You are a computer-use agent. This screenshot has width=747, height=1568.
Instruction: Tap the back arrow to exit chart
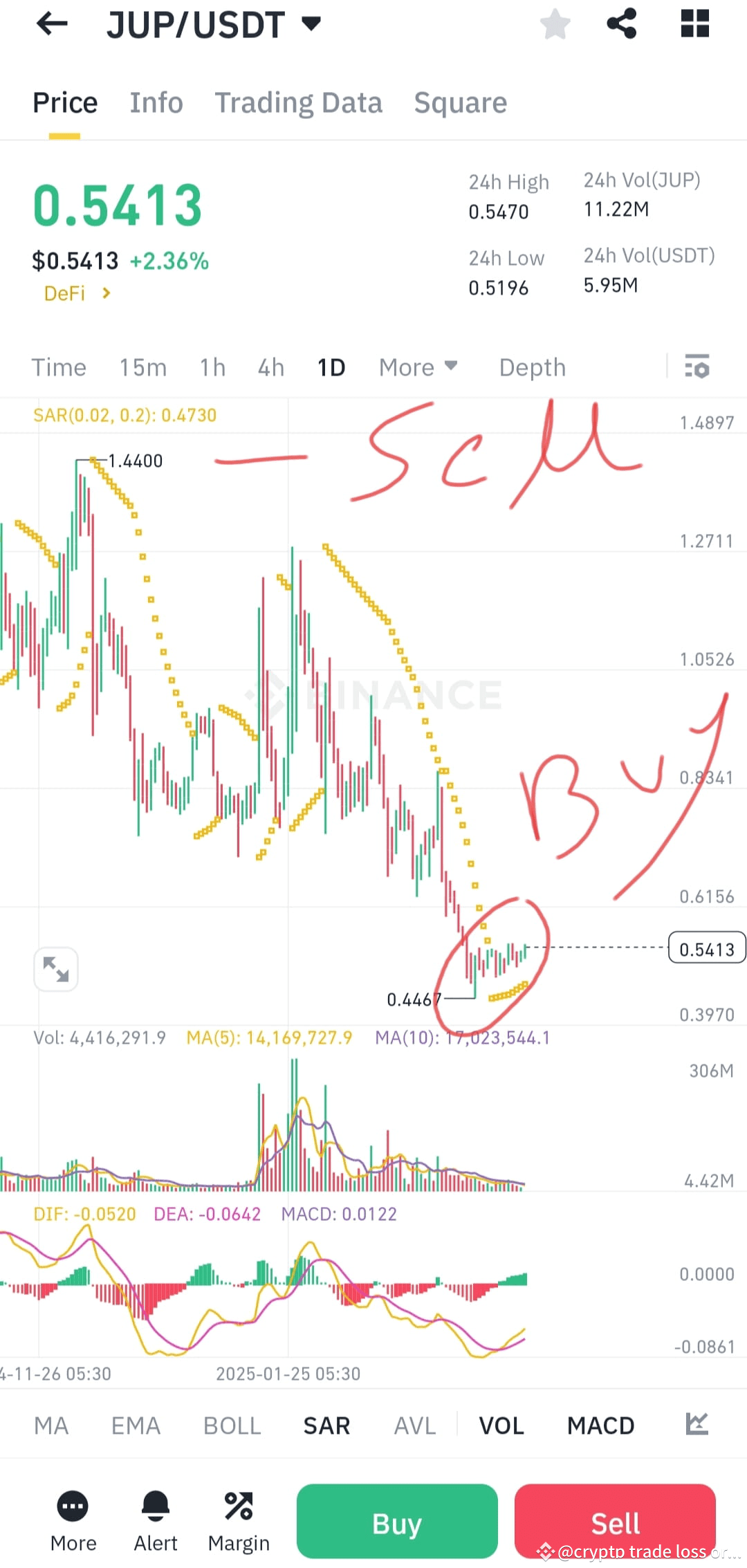[x=52, y=24]
